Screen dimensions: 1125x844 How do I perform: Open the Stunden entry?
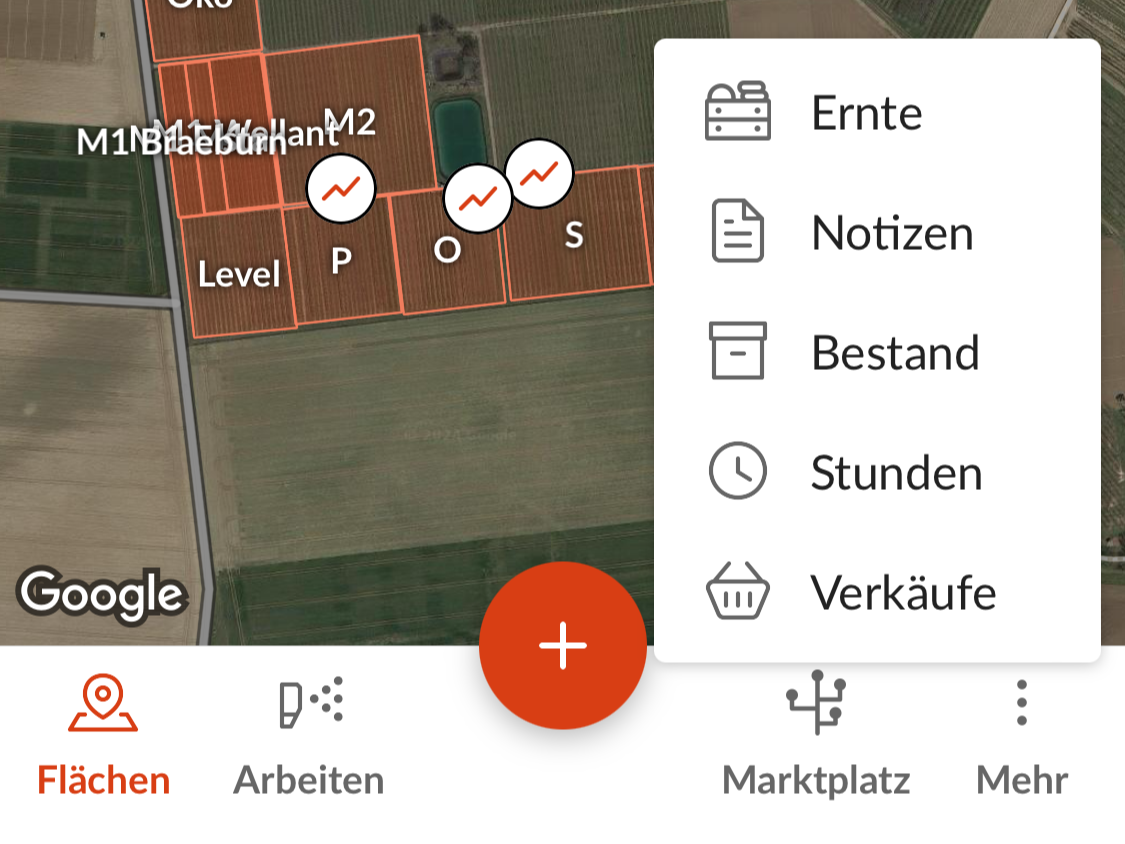pos(895,472)
